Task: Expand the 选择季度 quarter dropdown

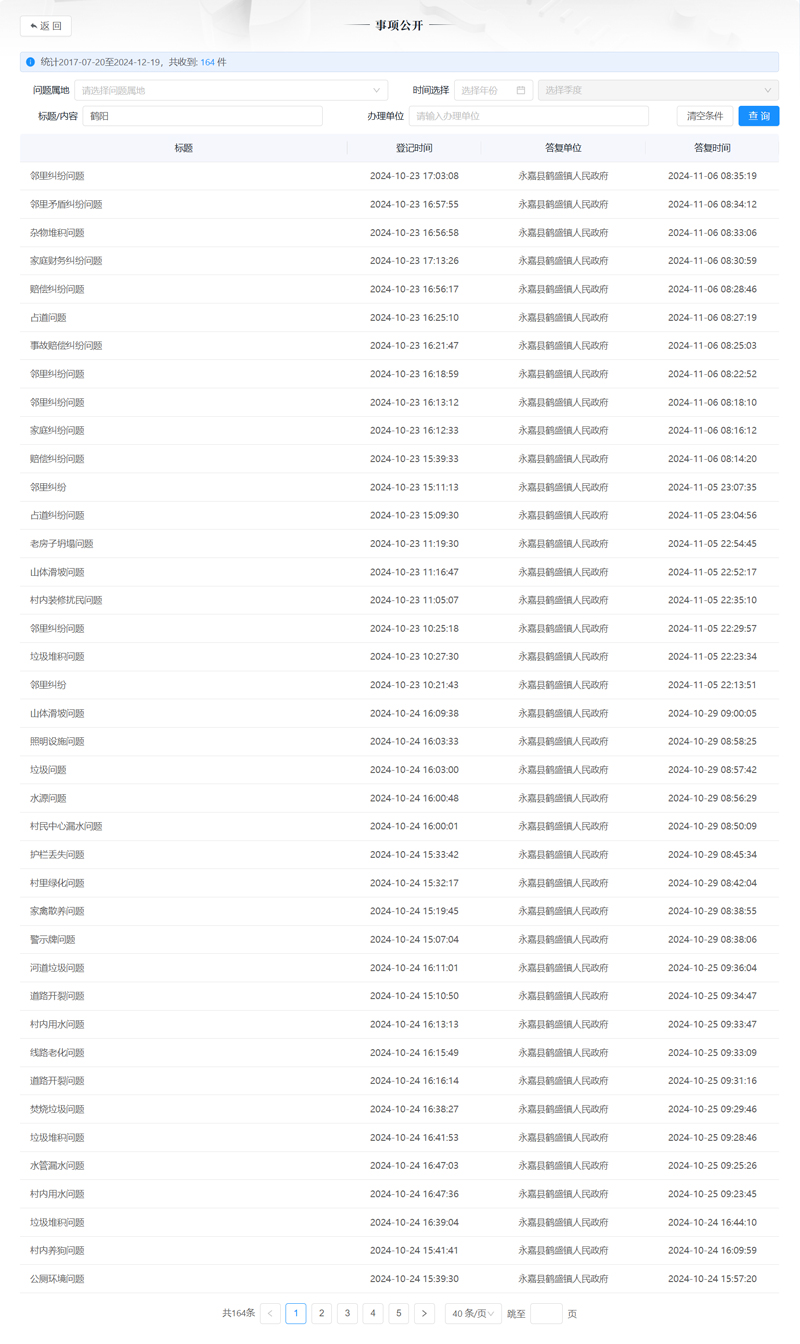Action: coord(657,90)
